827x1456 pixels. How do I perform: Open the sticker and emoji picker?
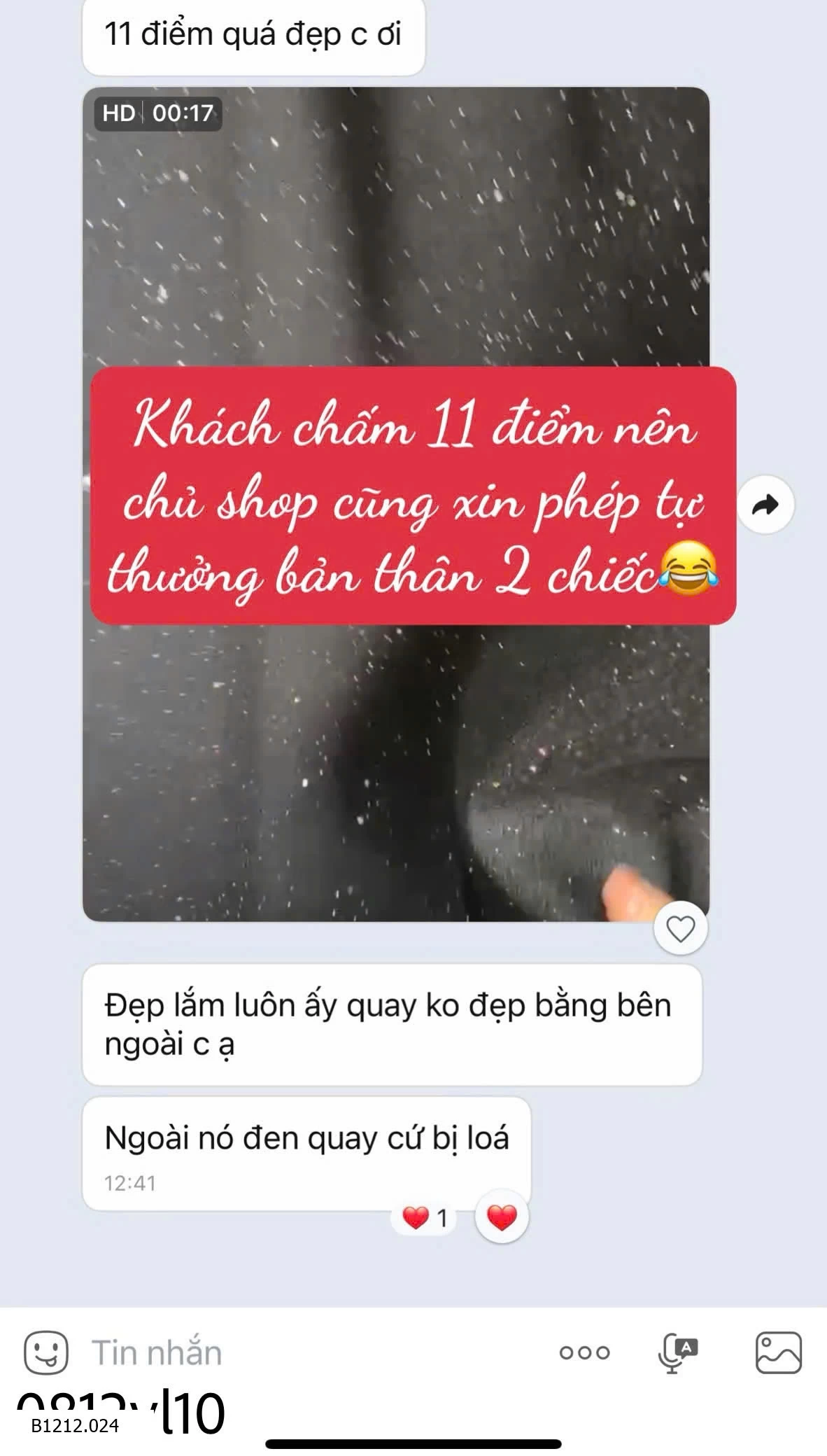pos(46,1352)
